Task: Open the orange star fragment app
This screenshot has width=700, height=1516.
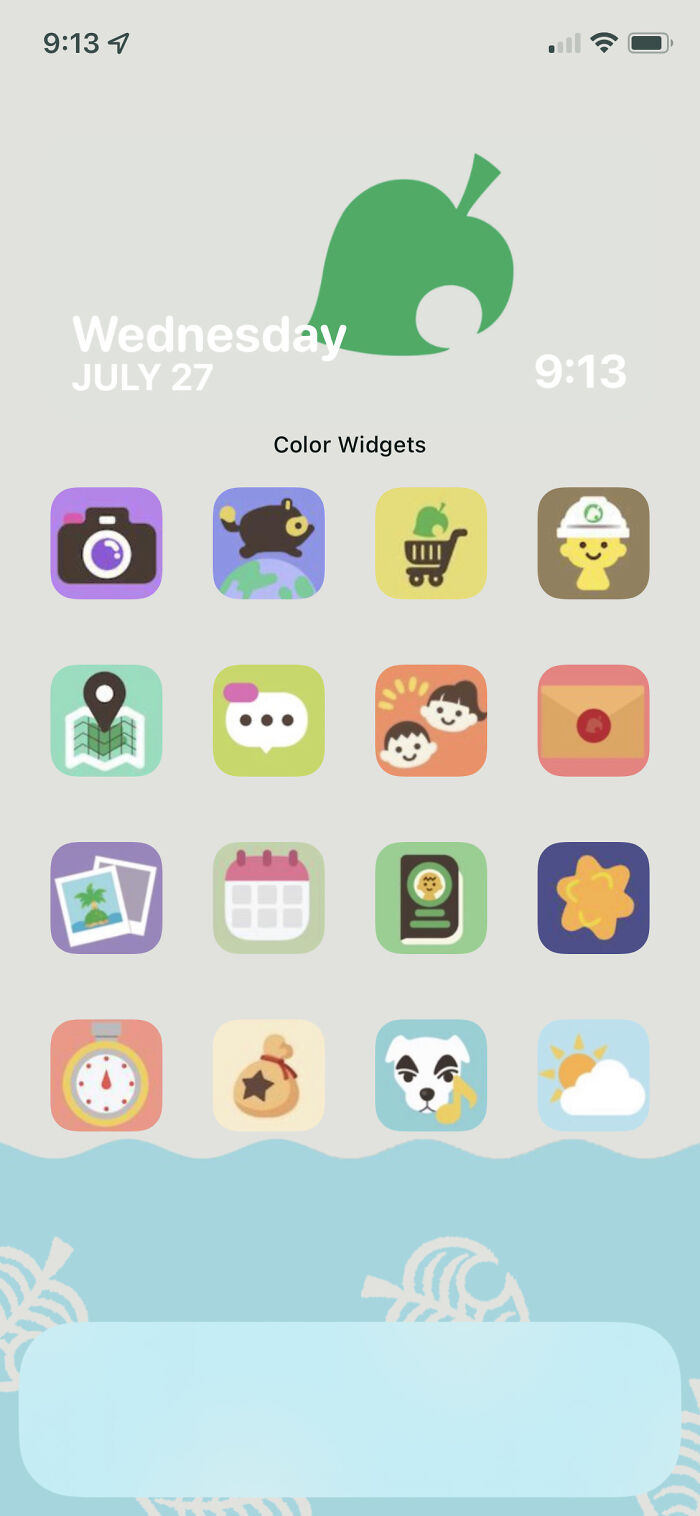Action: tap(593, 898)
